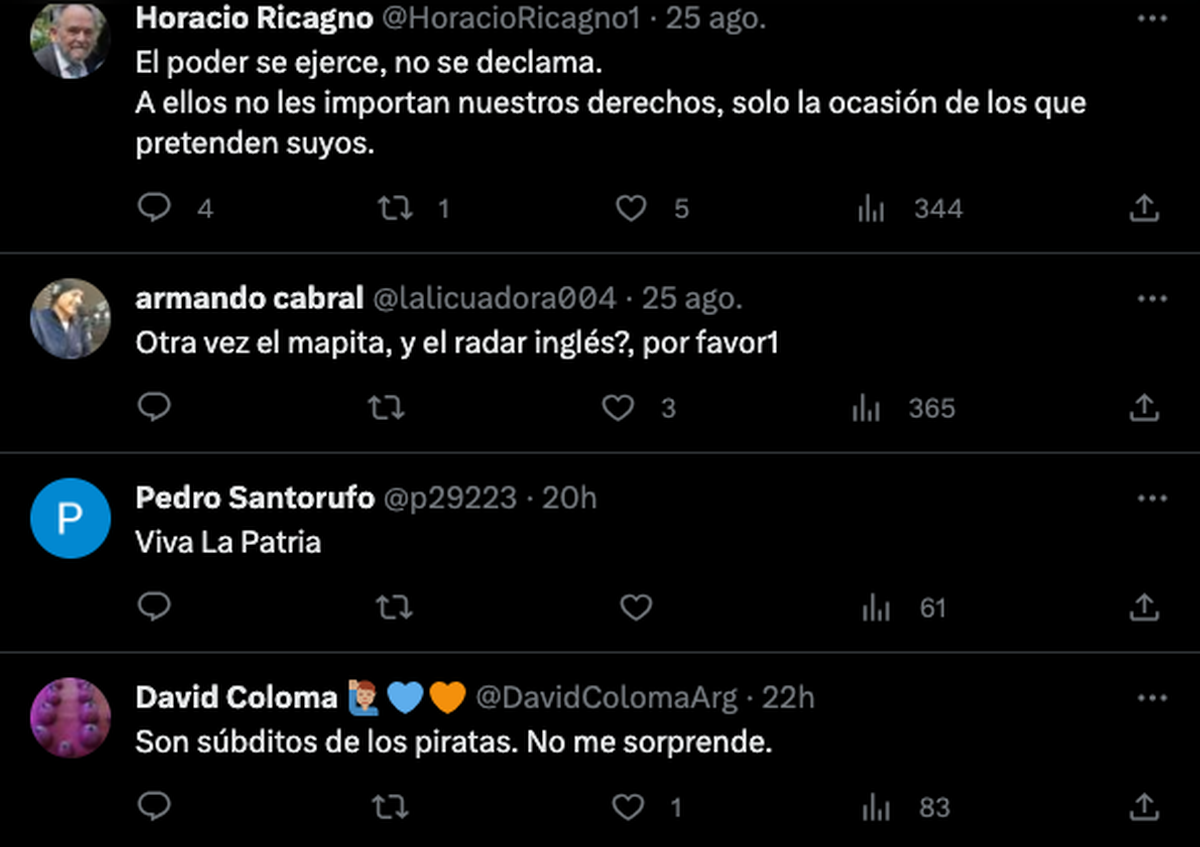Share David Coloma's tweet
1200x847 pixels.
click(x=1144, y=807)
